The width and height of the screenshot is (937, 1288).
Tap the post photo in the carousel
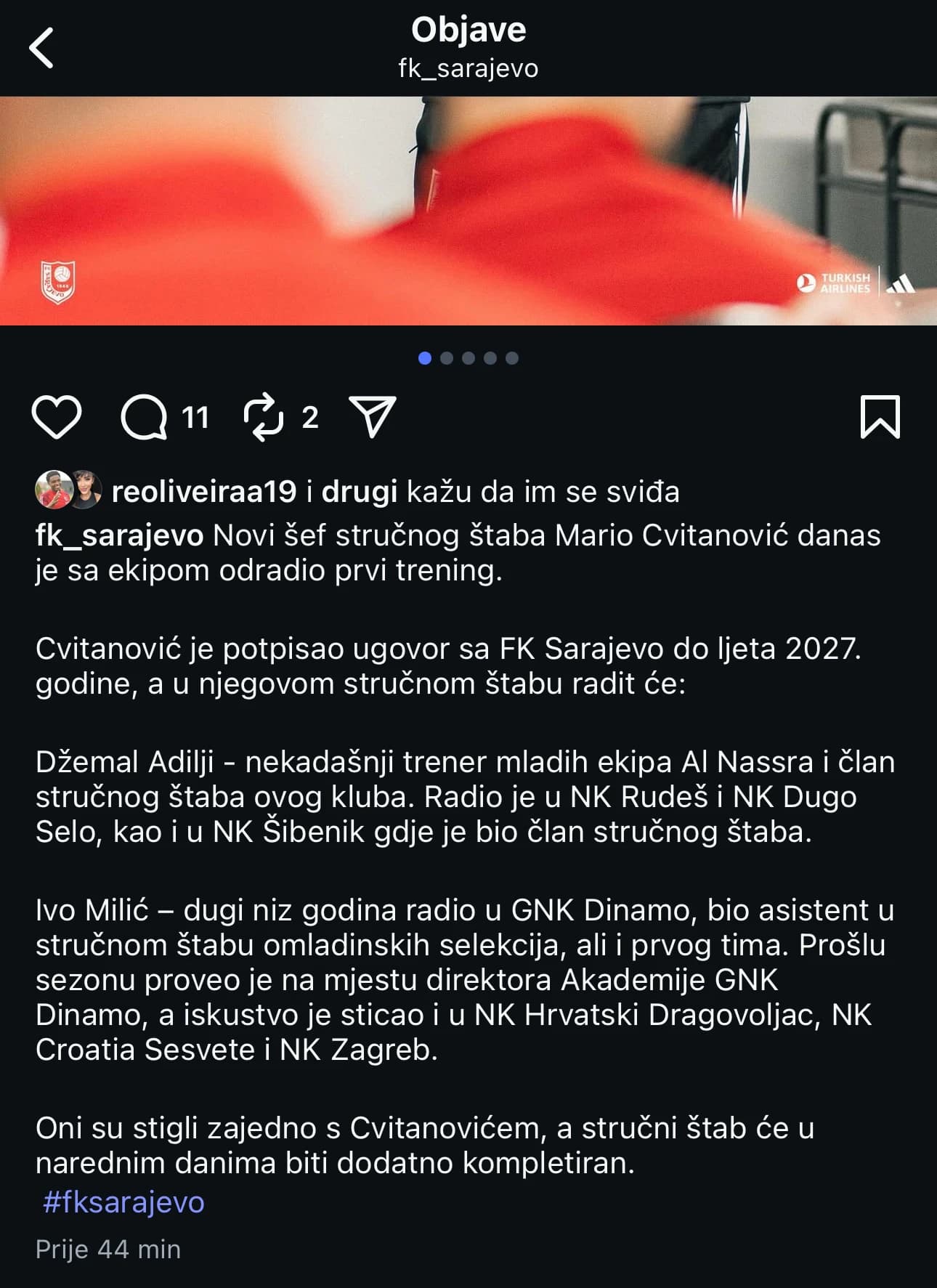[468, 211]
